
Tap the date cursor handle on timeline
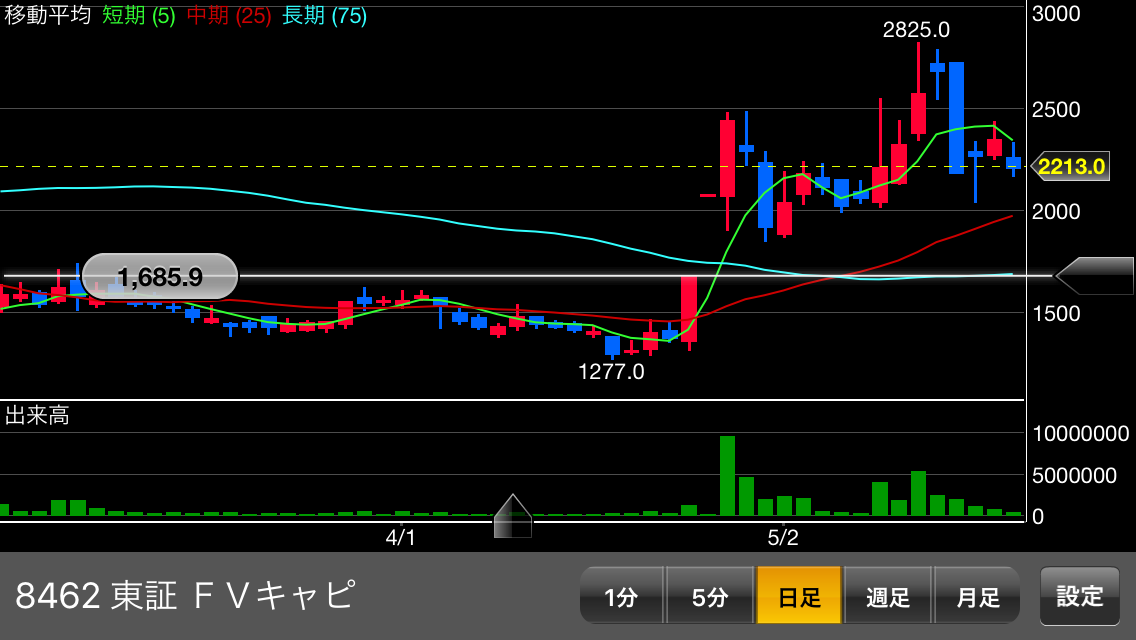point(512,517)
